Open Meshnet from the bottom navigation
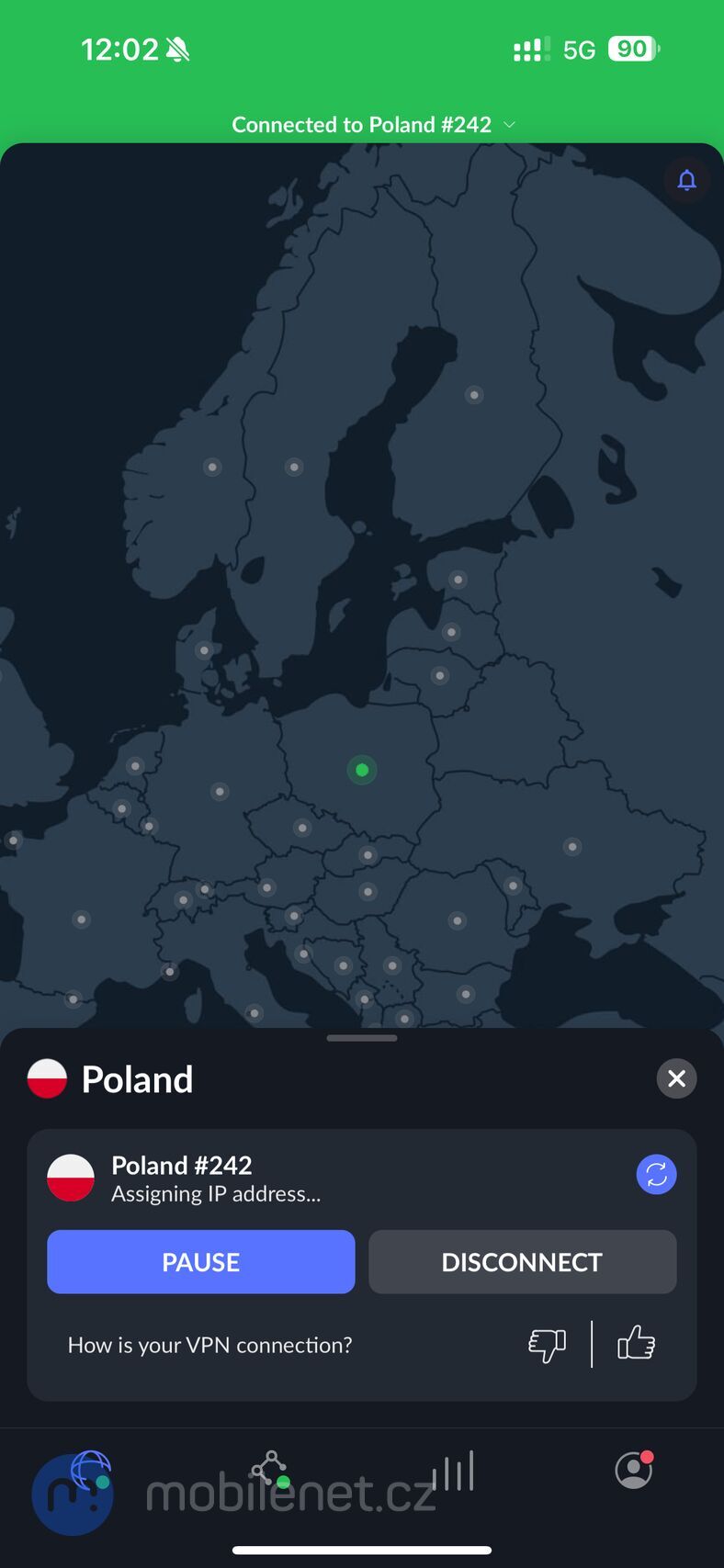This screenshot has width=724, height=1568. coord(271,1470)
